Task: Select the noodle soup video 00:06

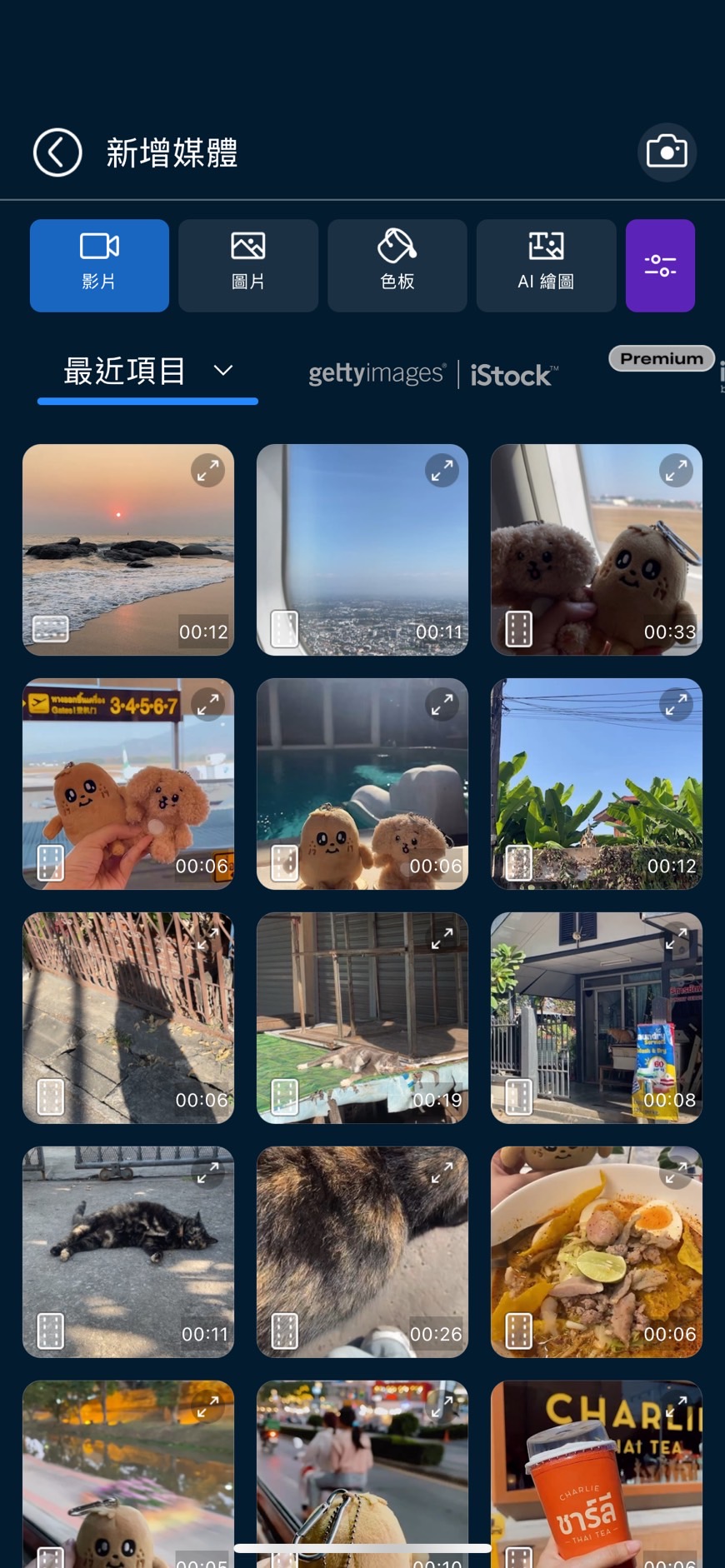Action: coord(596,1252)
